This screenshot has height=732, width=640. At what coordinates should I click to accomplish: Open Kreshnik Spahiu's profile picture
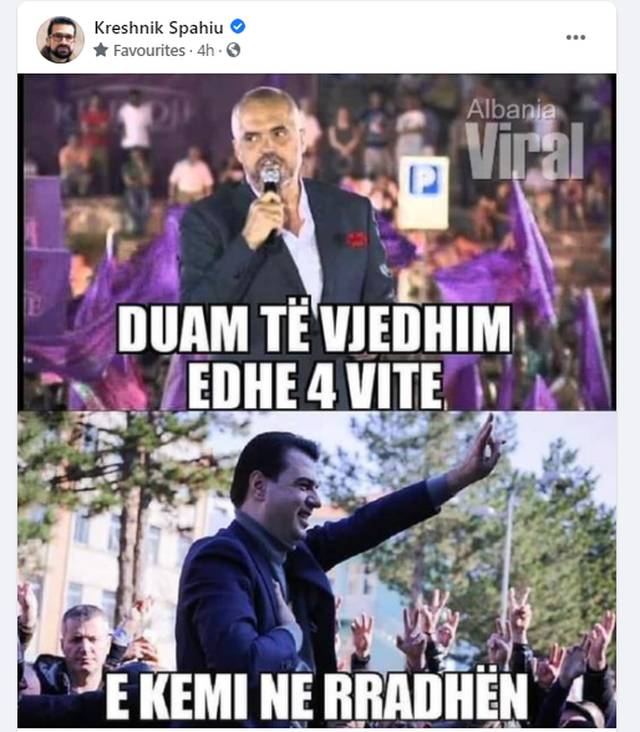[x=60, y=40]
